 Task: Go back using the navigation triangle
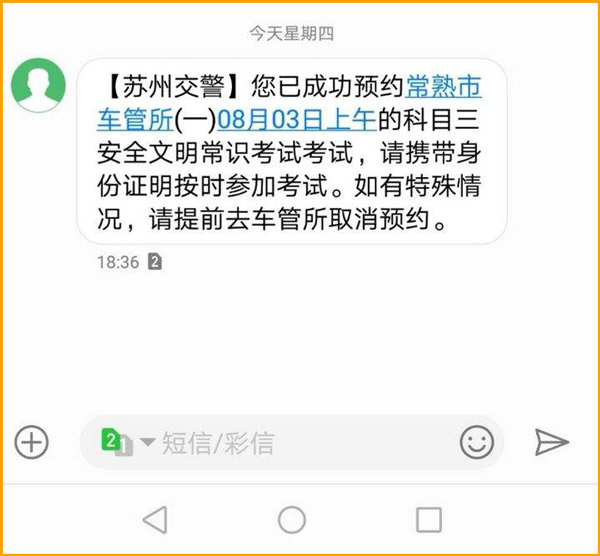tap(154, 519)
